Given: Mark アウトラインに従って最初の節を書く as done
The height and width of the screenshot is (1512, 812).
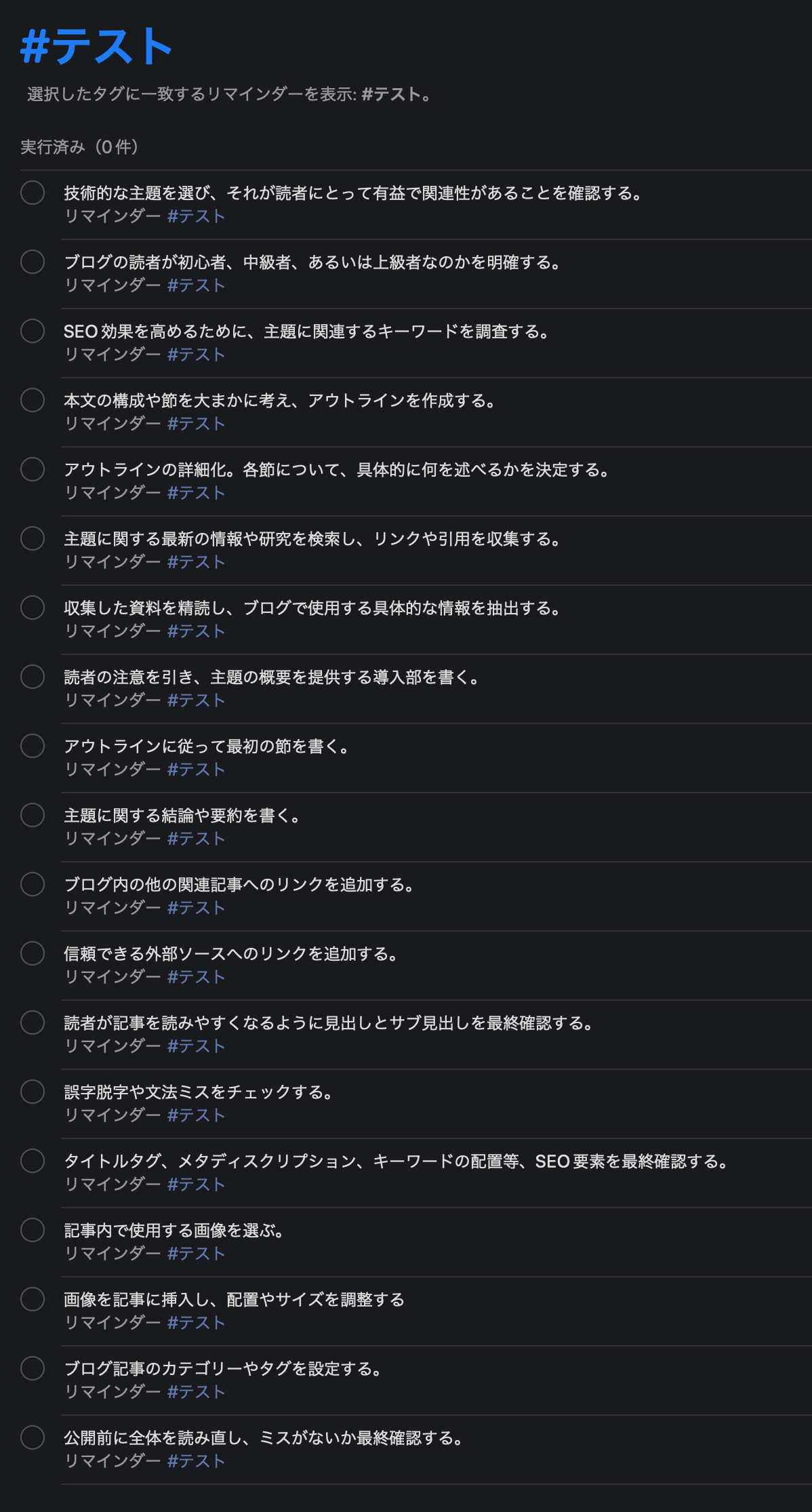Looking at the screenshot, I should (33, 746).
